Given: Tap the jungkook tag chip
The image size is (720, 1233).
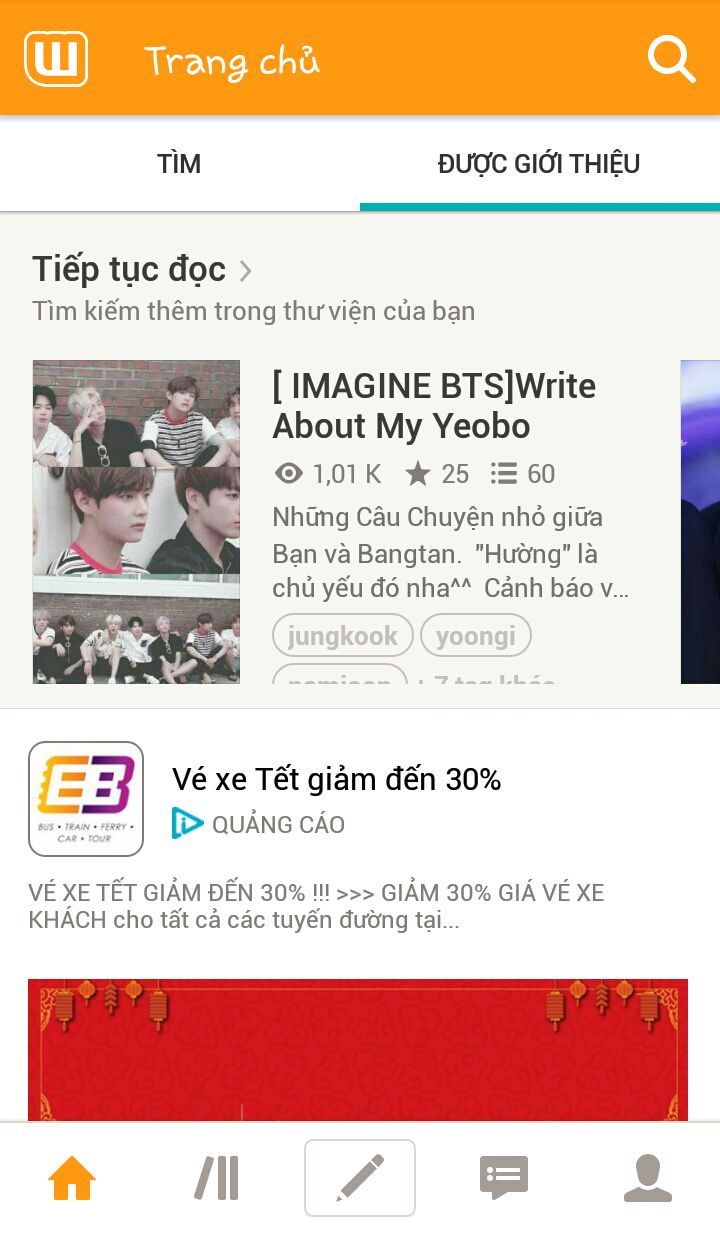Looking at the screenshot, I should coord(343,635).
